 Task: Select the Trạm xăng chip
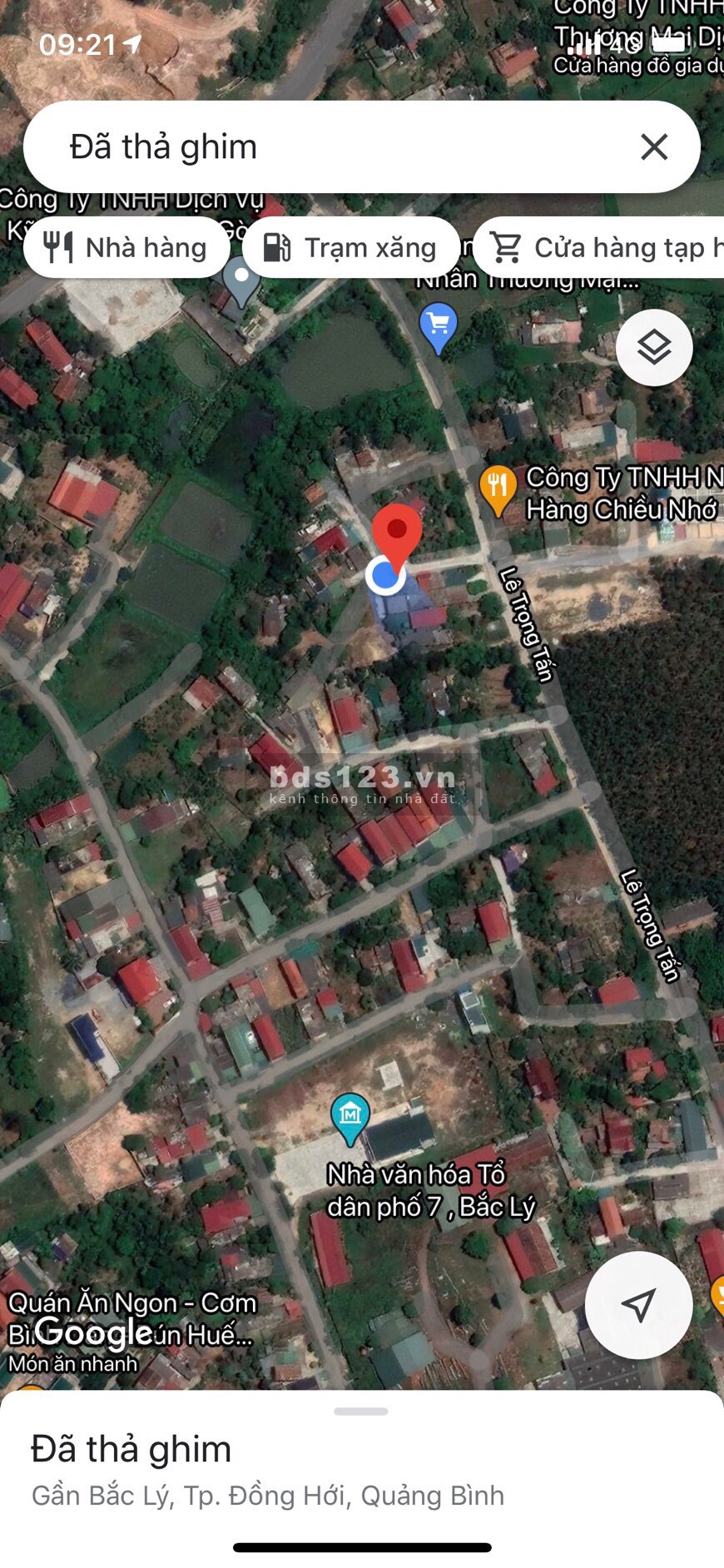point(350,248)
